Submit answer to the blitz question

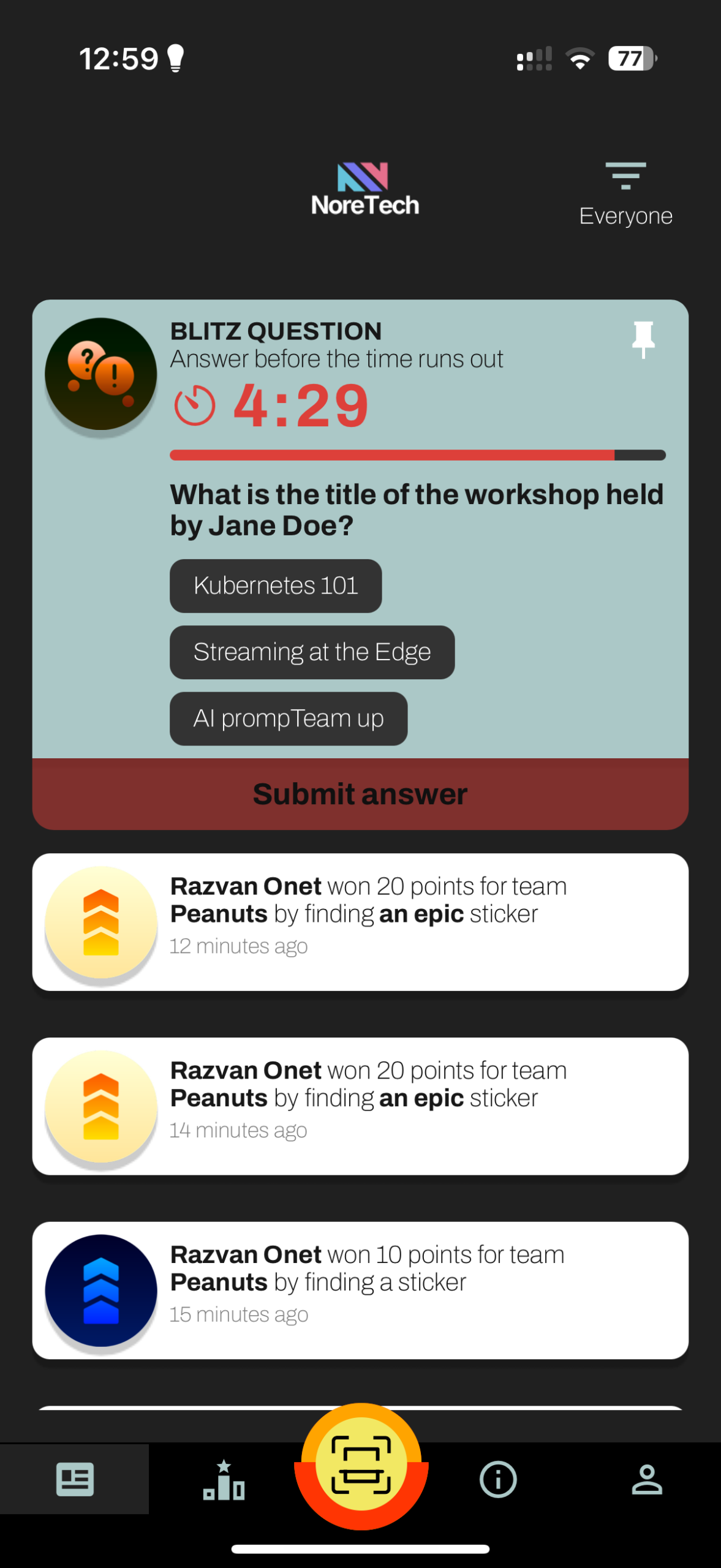coord(360,794)
